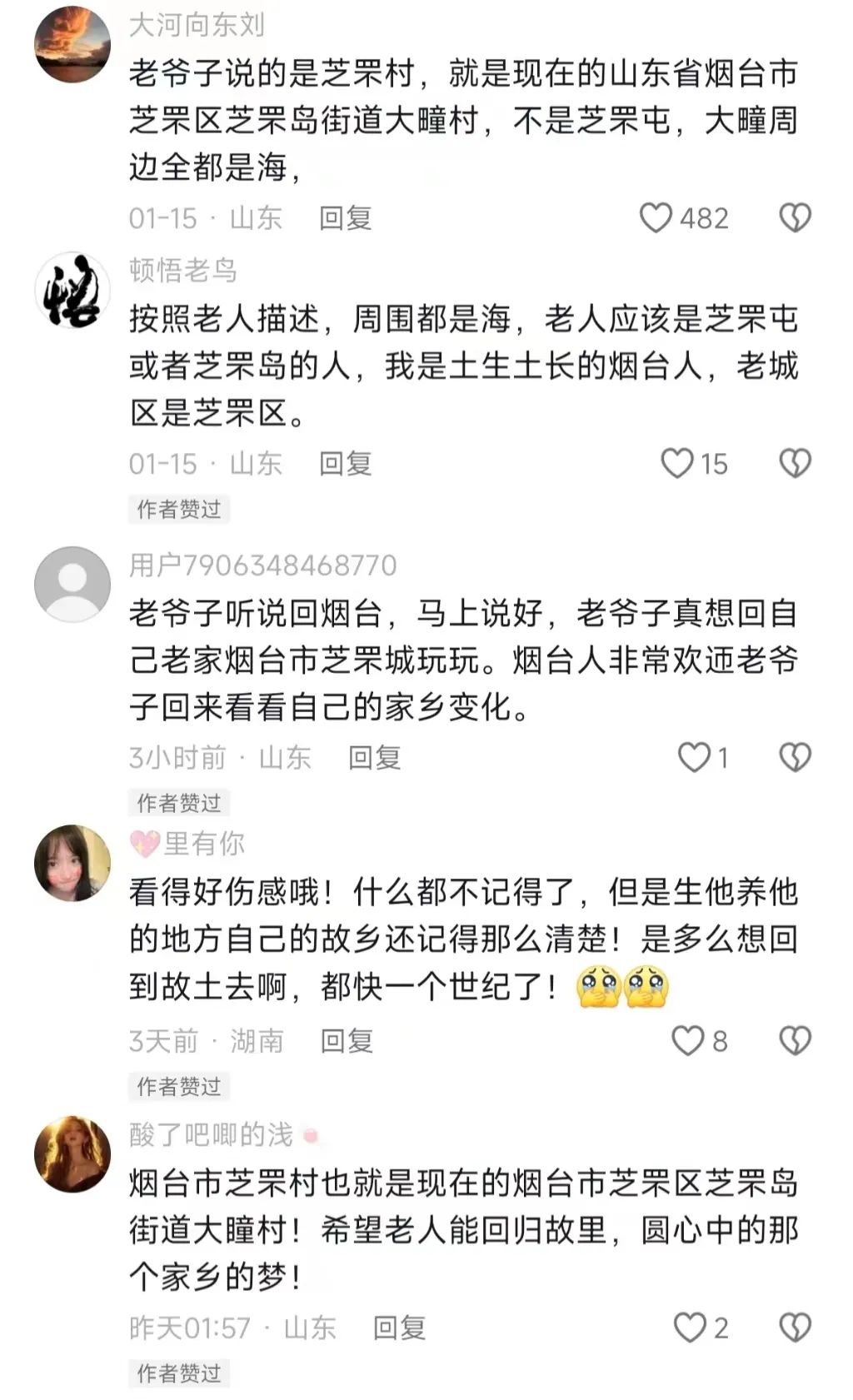Reply to 用户7906348468770's comment
This screenshot has height=1400, width=853.
pos(375,757)
